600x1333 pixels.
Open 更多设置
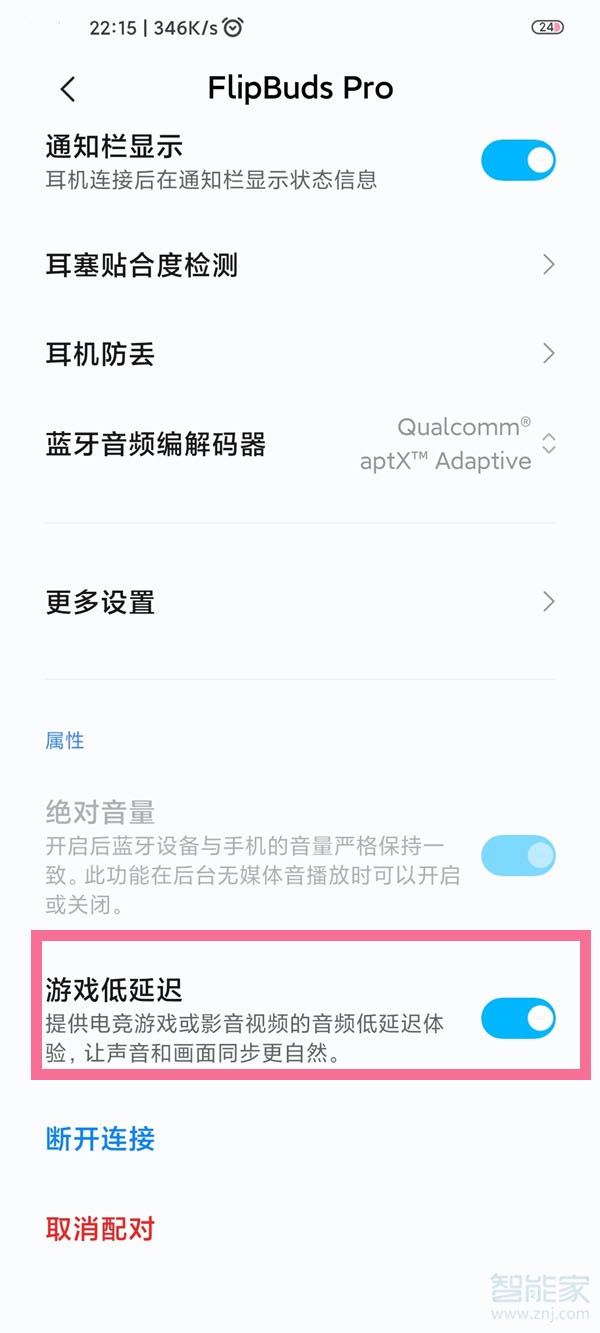(300, 602)
